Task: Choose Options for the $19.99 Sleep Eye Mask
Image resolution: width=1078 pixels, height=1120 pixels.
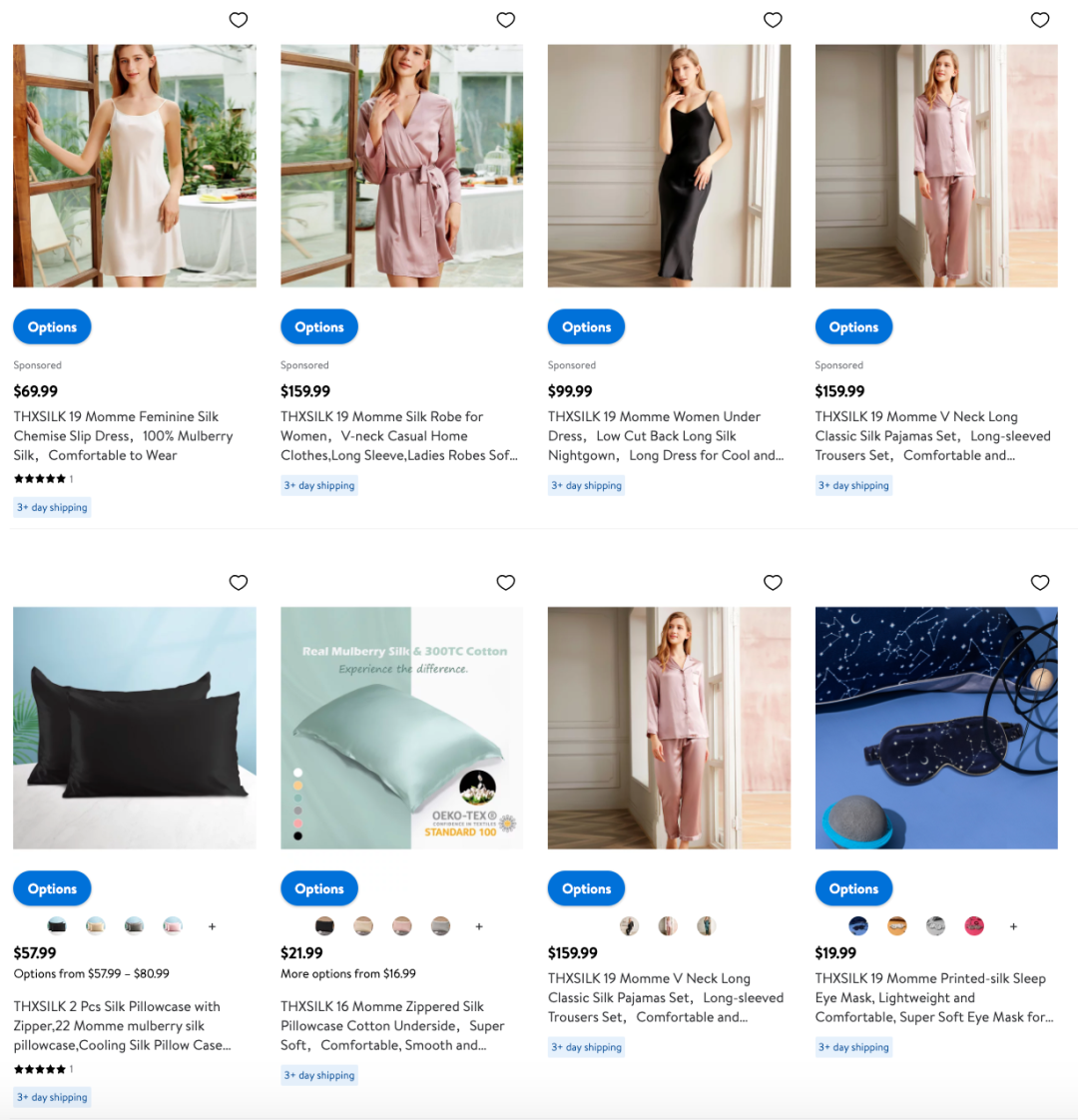Action: 853,888
